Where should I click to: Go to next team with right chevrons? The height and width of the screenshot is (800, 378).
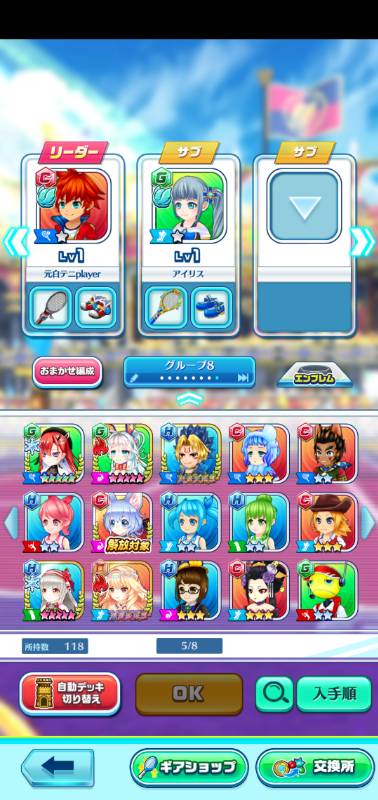(x=362, y=241)
